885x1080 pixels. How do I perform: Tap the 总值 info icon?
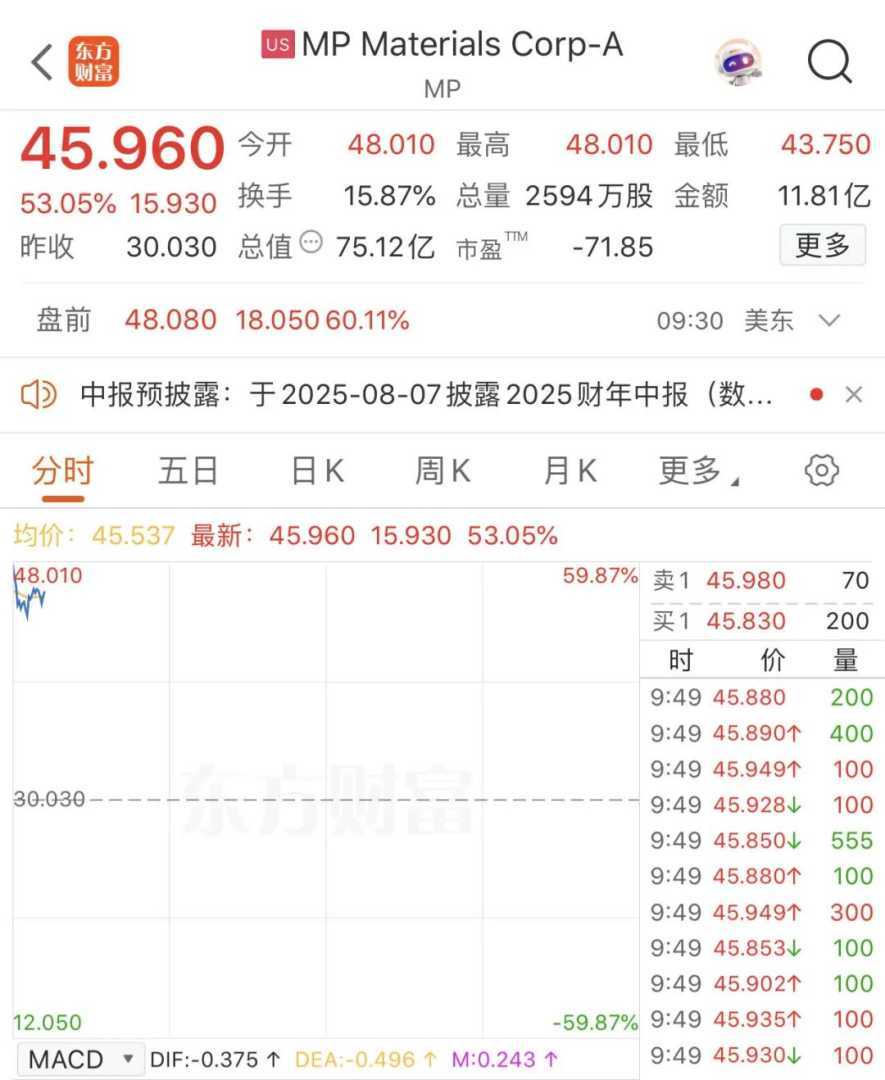point(312,242)
